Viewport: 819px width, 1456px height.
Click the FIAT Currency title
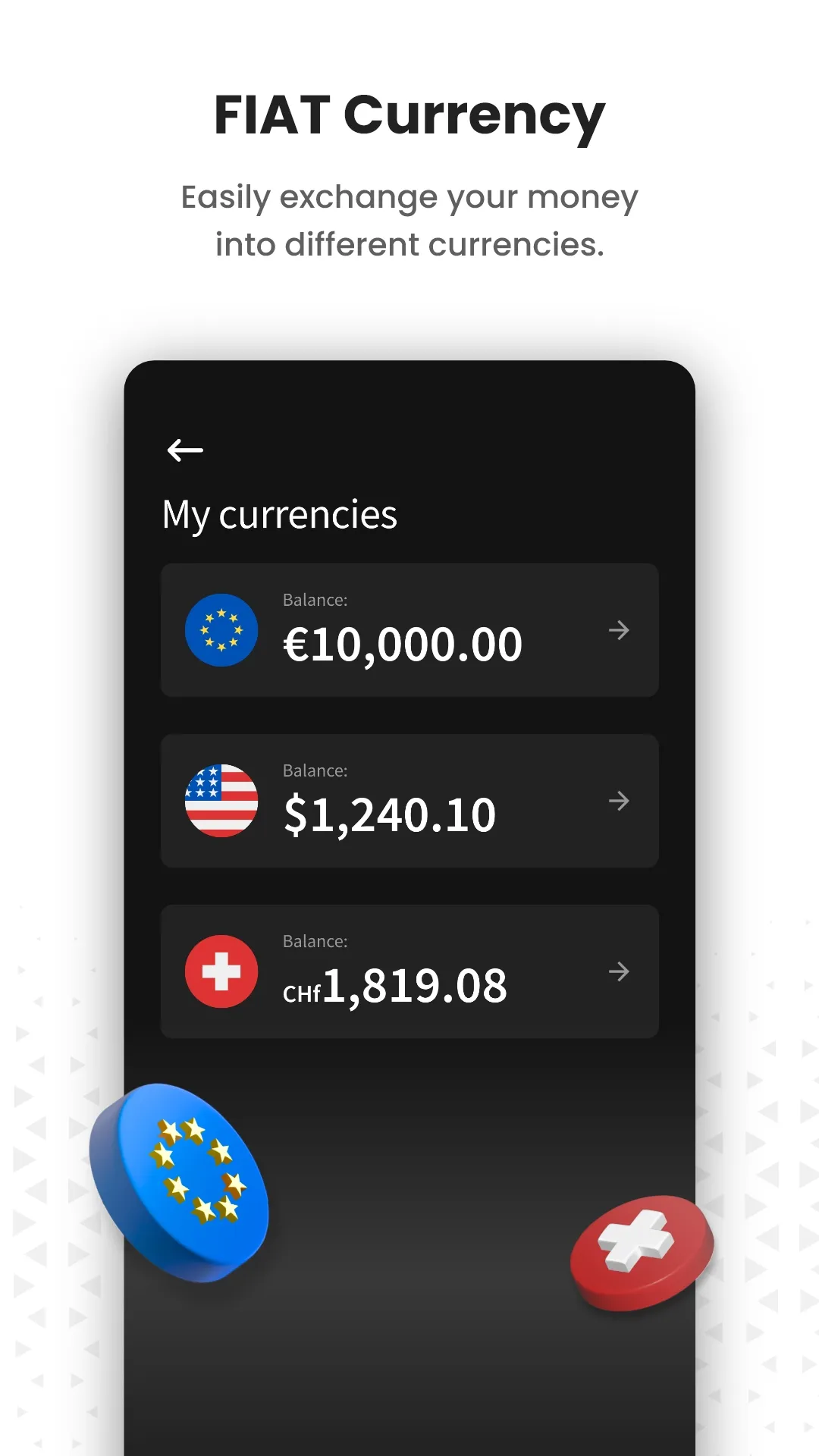409,115
